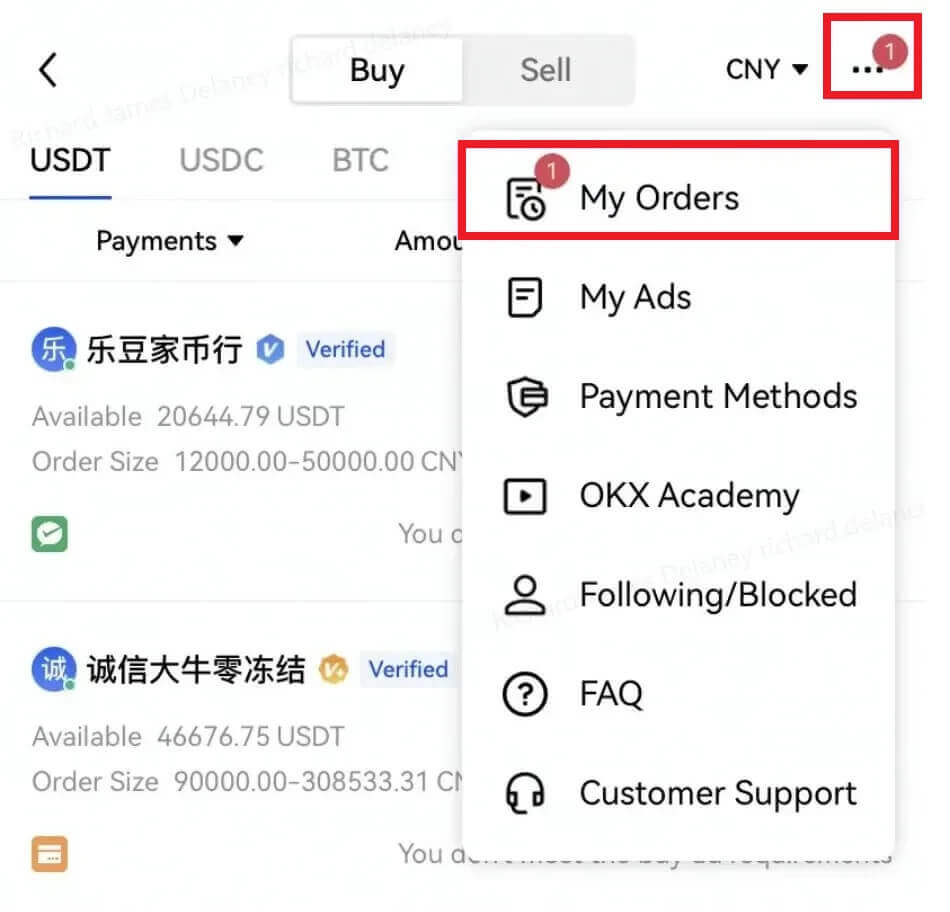Viewport: 950px width, 912px height.
Task: Switch to the Sell segment
Action: 546,71
